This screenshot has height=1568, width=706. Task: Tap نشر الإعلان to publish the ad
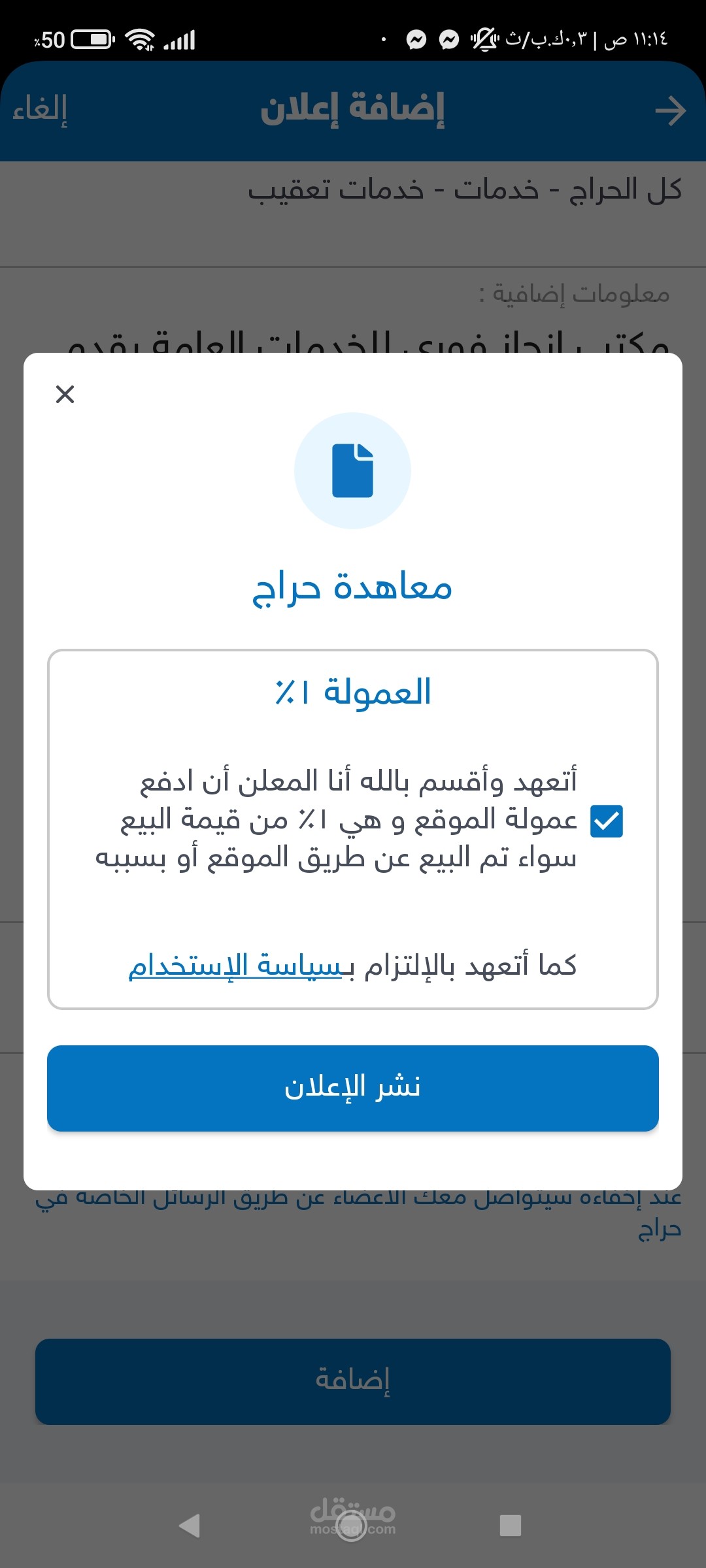point(353,1088)
